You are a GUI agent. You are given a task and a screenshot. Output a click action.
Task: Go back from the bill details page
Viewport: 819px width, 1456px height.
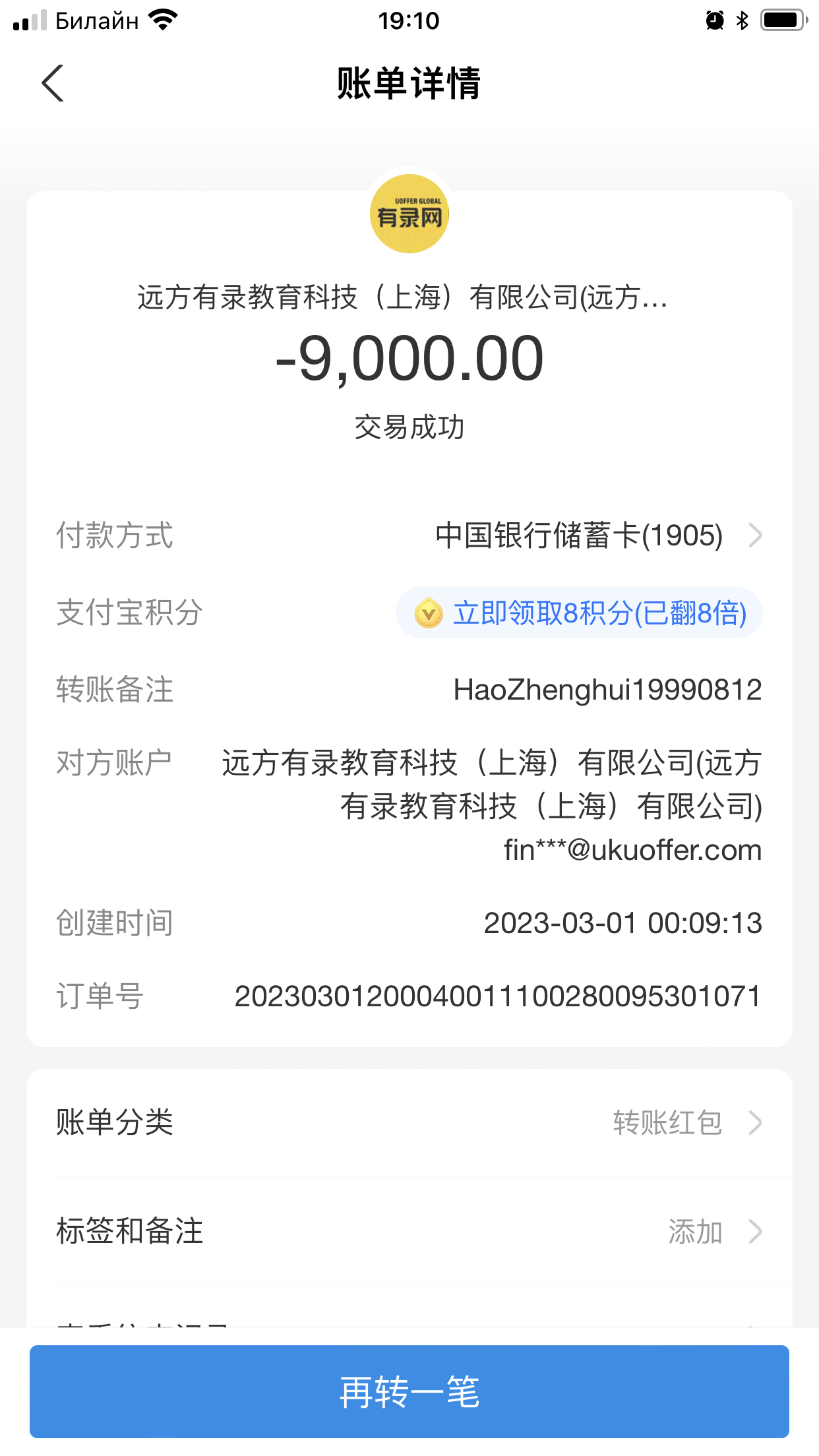pos(53,83)
